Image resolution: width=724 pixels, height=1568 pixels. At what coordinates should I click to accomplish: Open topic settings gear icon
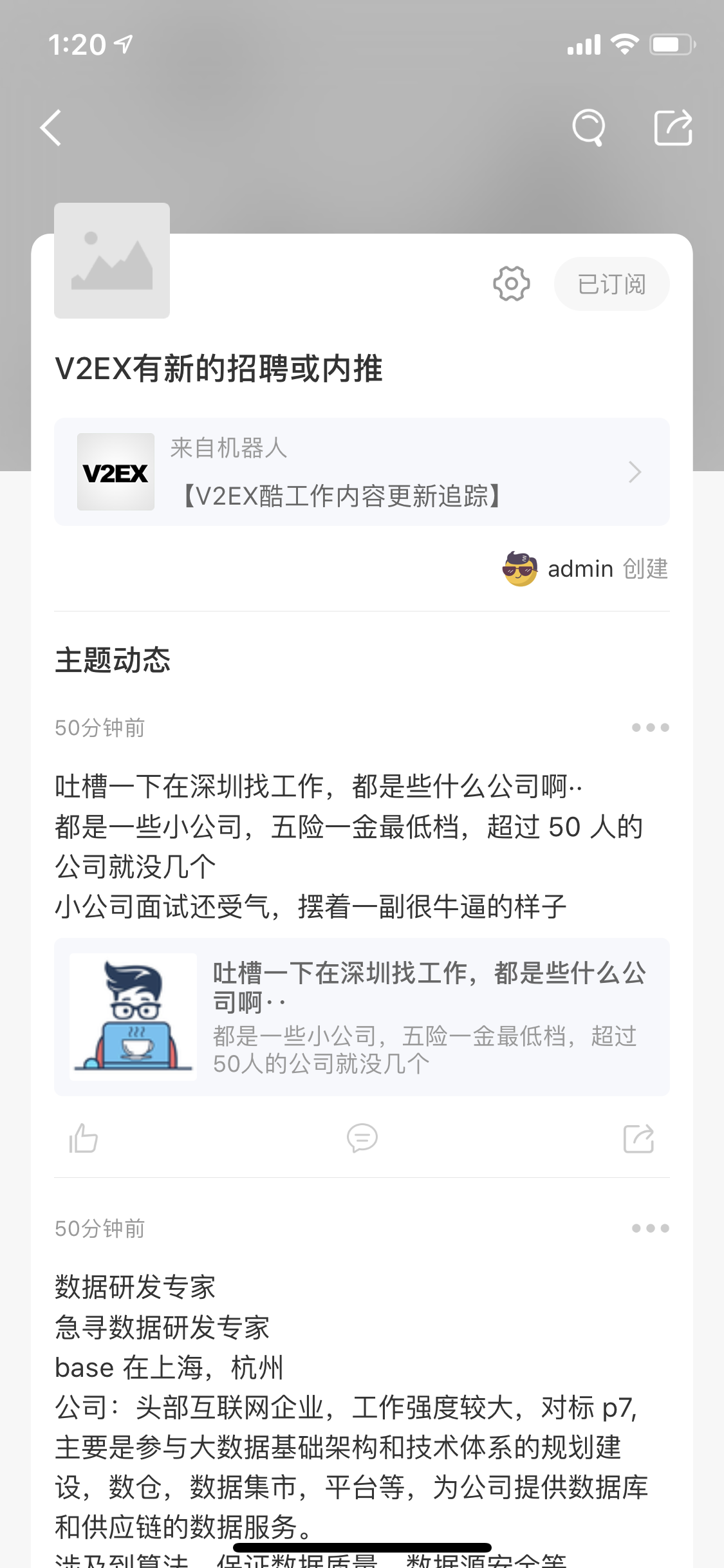point(511,284)
